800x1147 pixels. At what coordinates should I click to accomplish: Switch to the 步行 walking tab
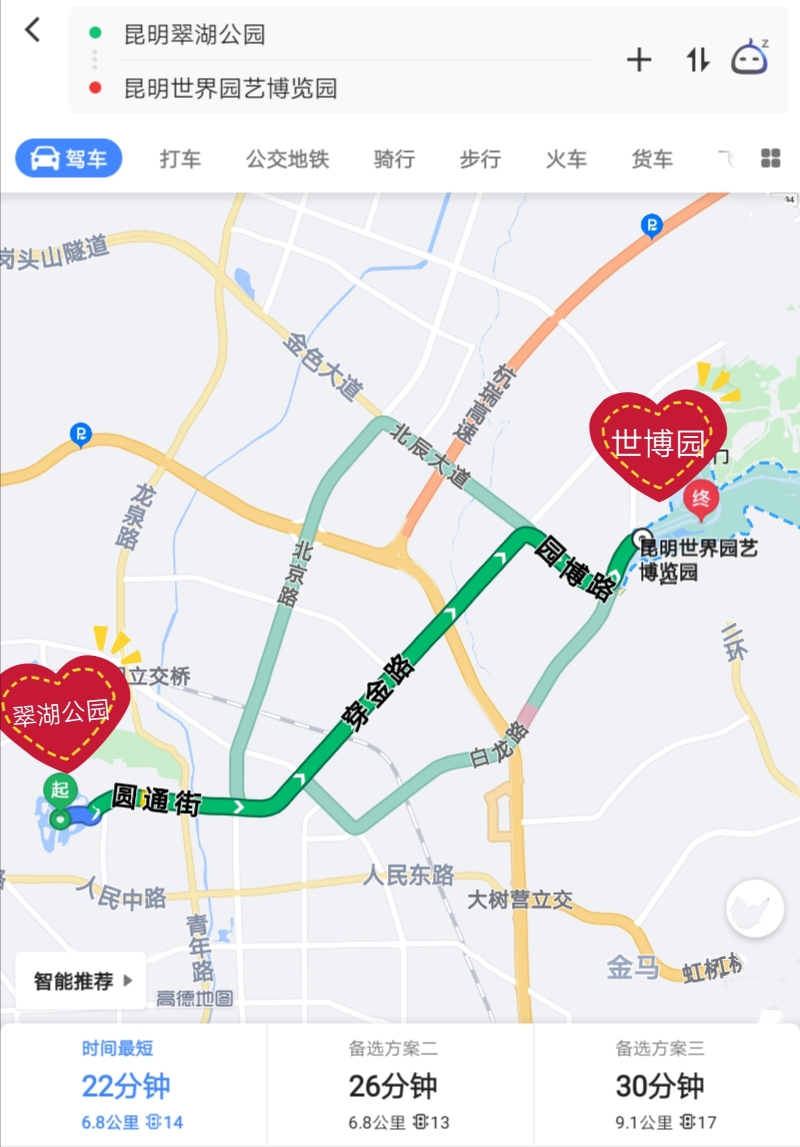pyautogui.click(x=480, y=159)
